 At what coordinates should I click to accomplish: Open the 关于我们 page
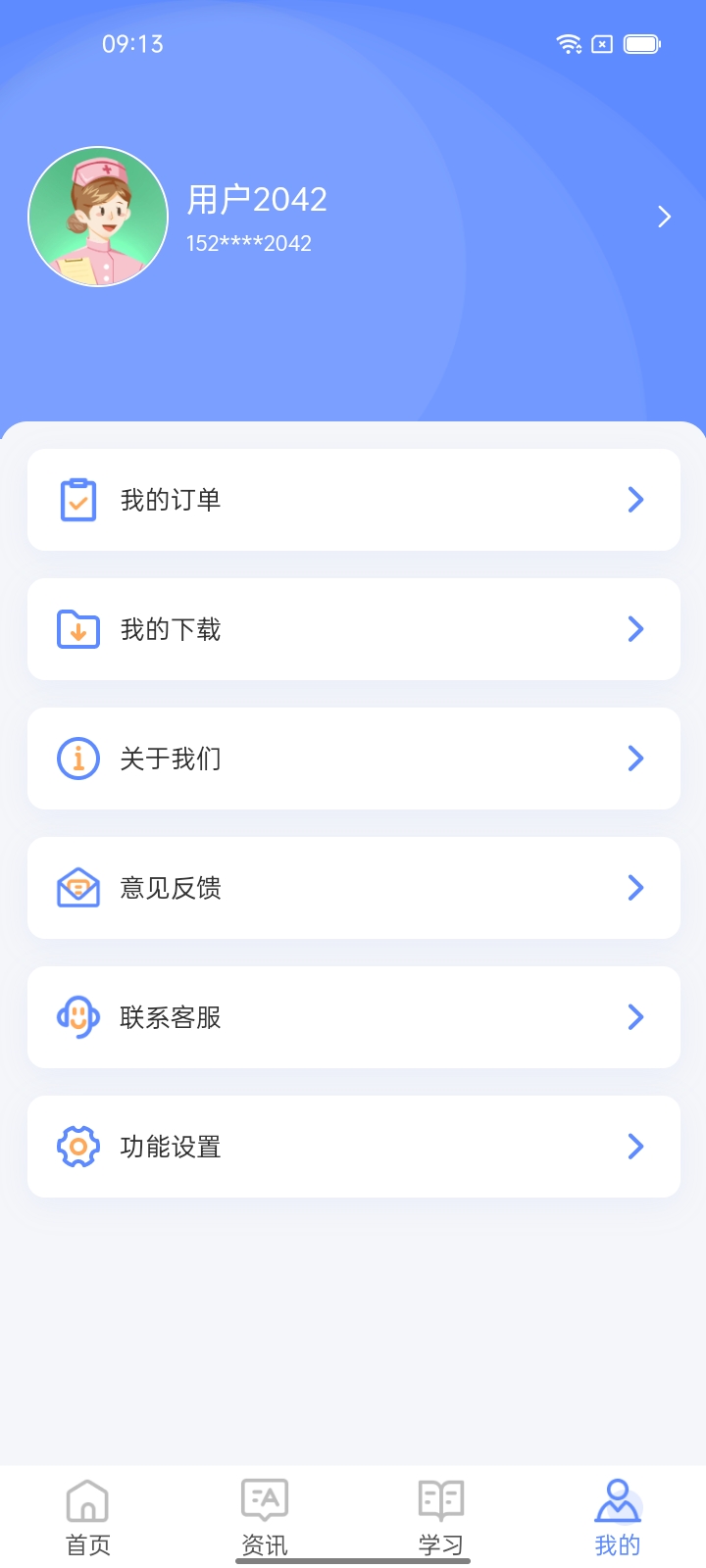(x=353, y=759)
